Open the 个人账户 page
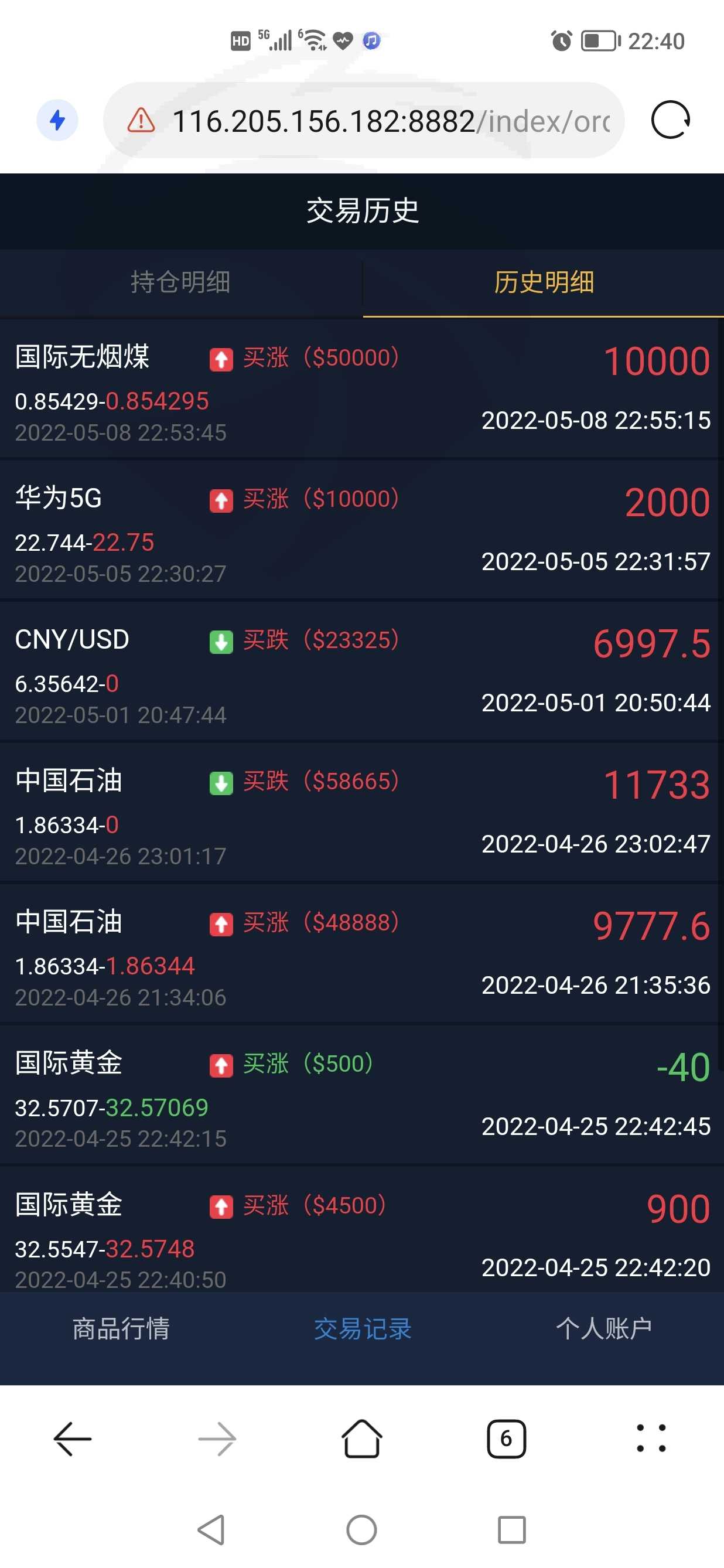The image size is (724, 1568). 603,1328
